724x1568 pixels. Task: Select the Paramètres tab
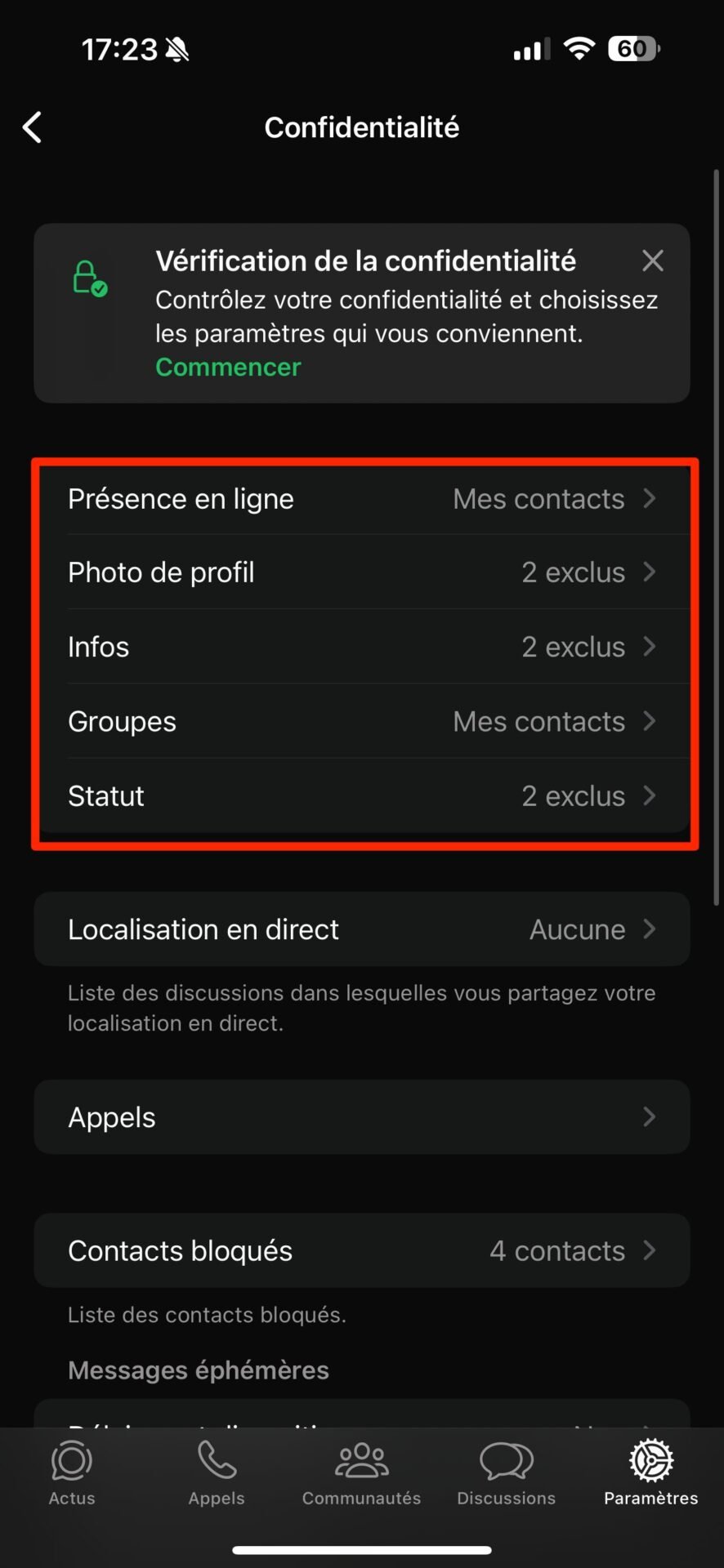click(651, 1474)
